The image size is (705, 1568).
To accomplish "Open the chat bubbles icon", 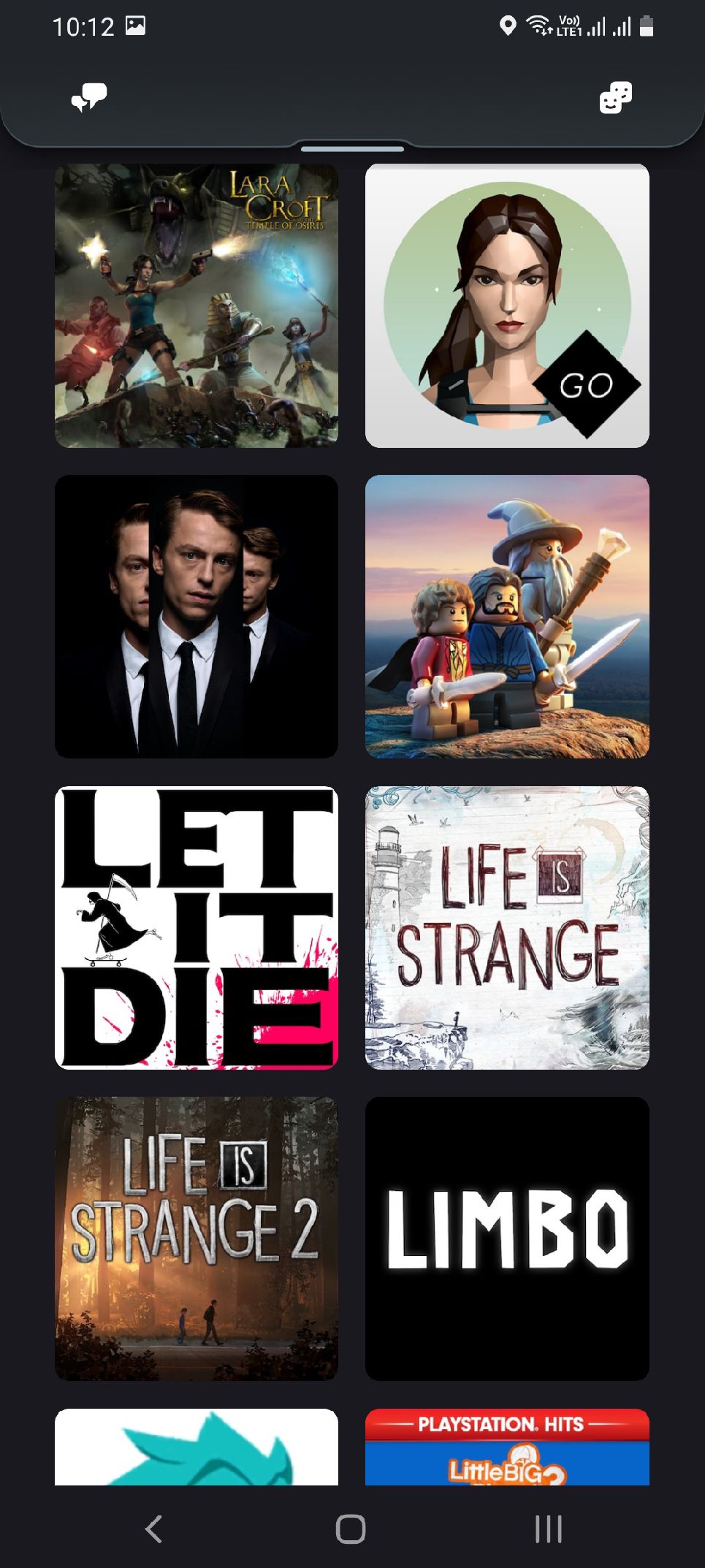I will (89, 98).
